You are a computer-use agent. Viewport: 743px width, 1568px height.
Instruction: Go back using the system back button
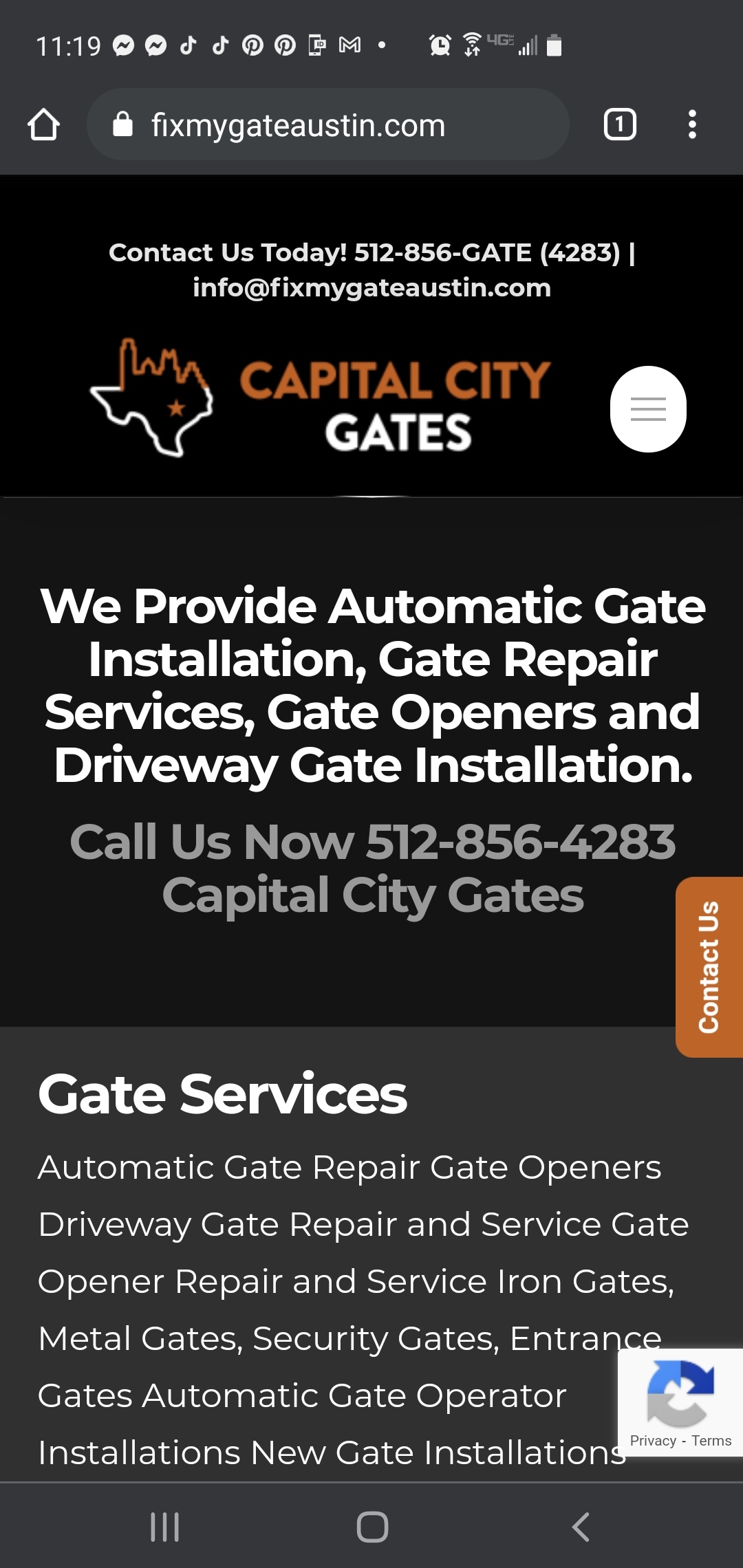coord(580,1527)
